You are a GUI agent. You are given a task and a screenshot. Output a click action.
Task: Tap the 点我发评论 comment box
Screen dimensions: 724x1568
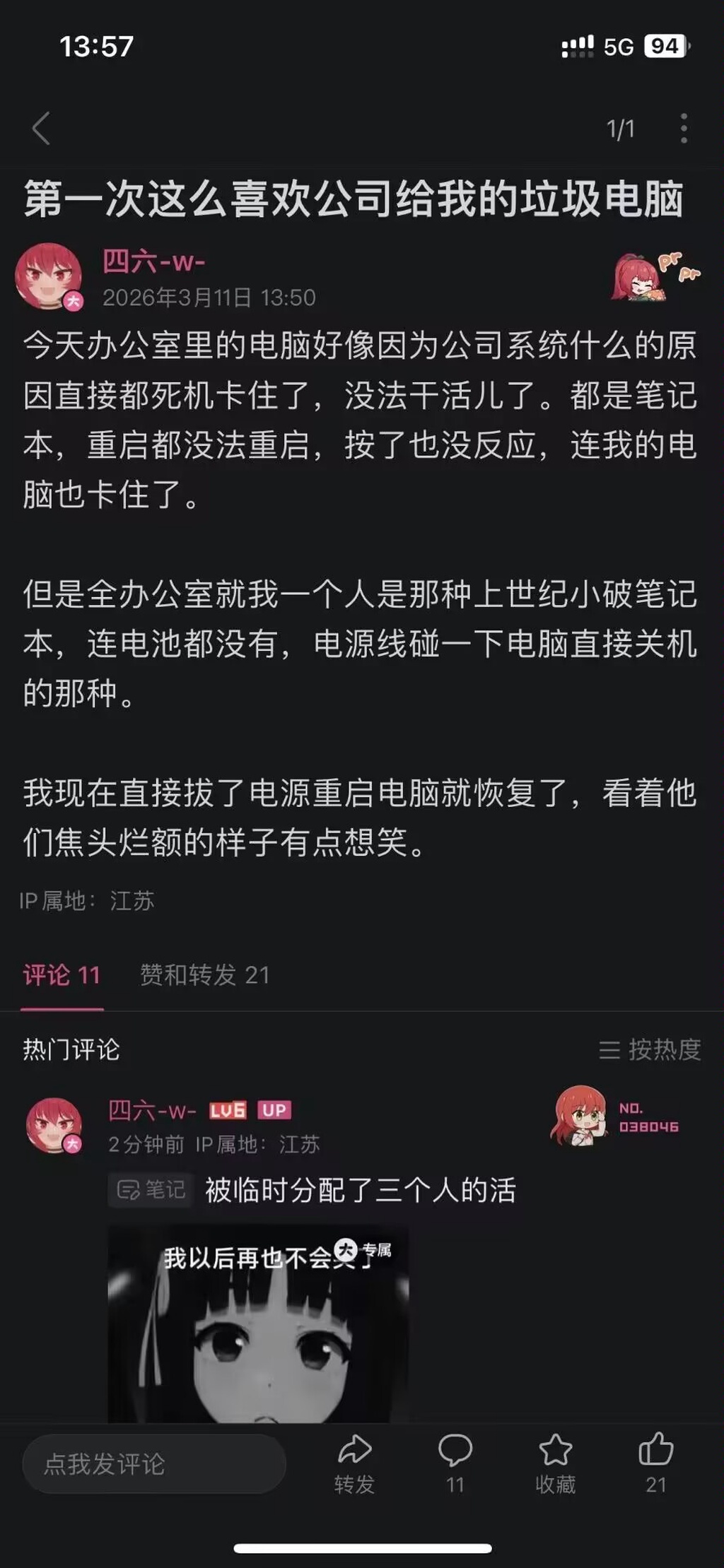(154, 1464)
